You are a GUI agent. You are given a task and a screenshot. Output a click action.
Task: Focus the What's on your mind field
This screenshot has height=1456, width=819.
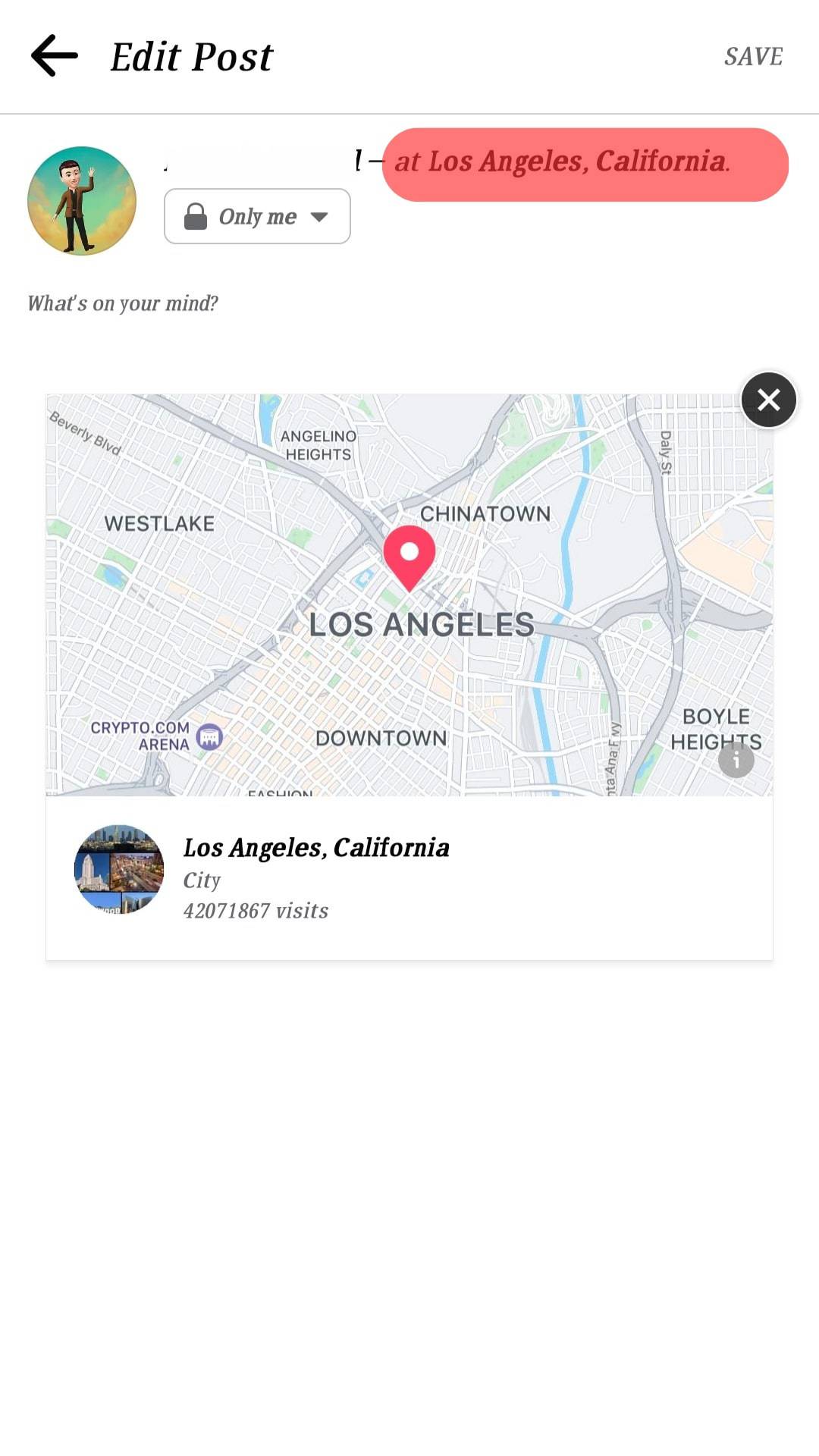[123, 303]
